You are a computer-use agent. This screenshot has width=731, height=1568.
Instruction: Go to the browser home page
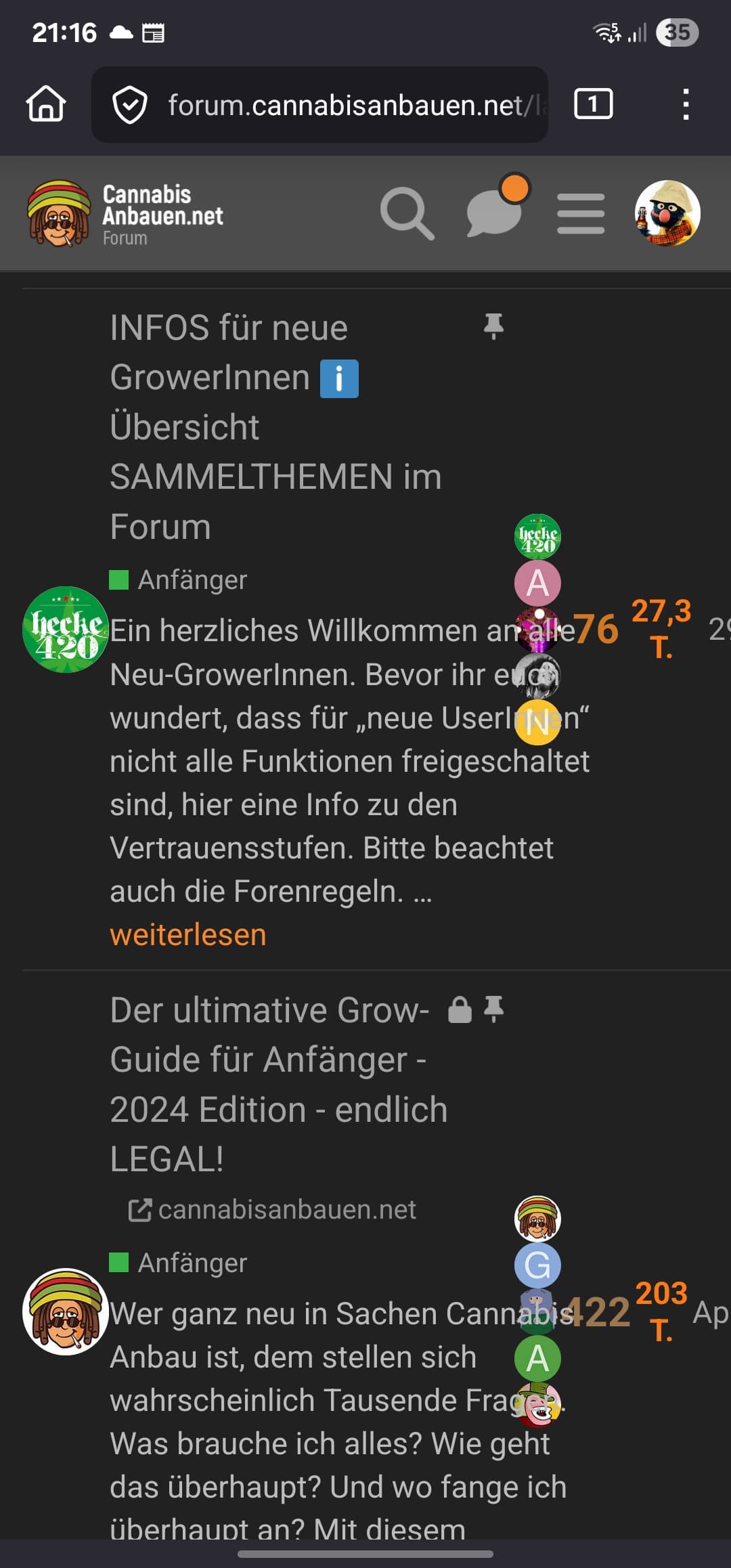click(46, 104)
